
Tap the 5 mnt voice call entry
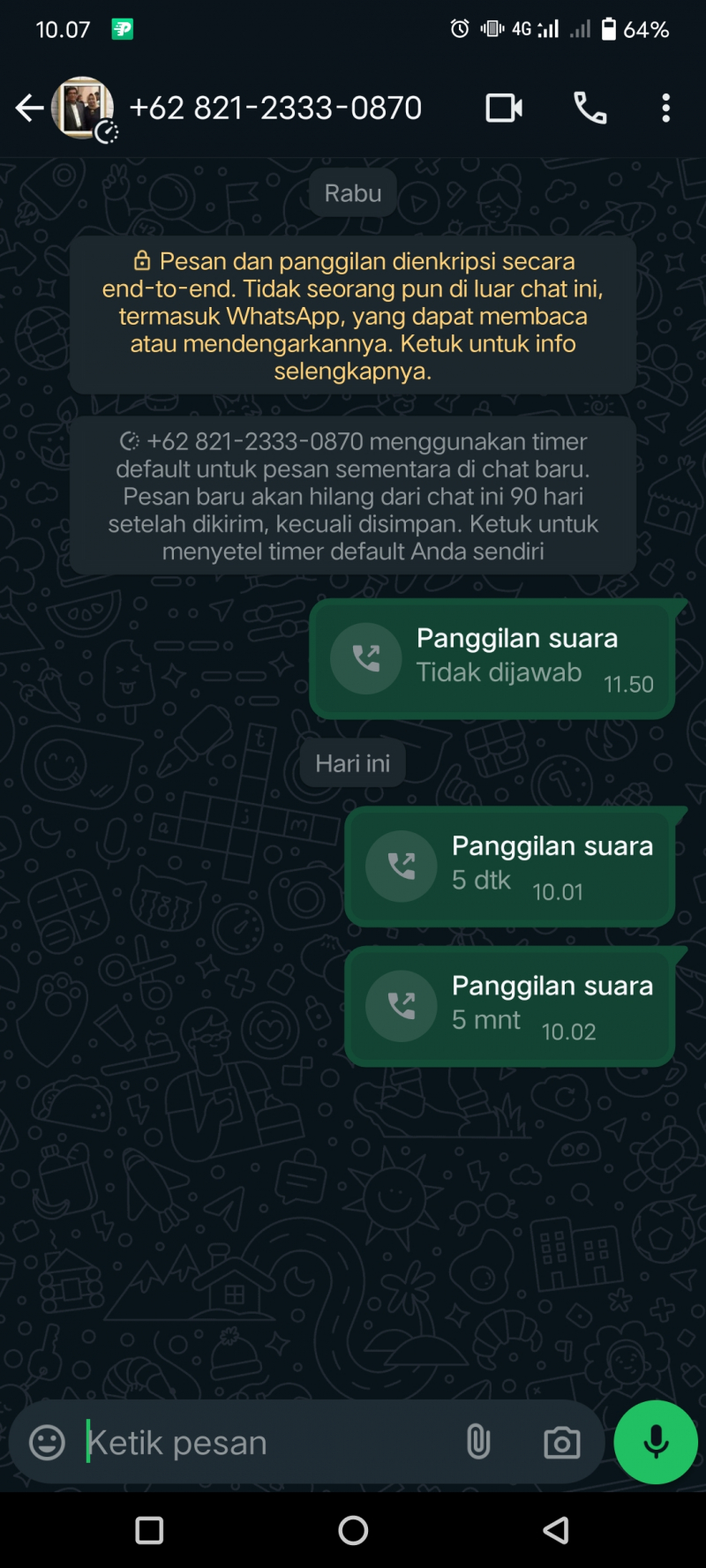pyautogui.click(x=509, y=1006)
